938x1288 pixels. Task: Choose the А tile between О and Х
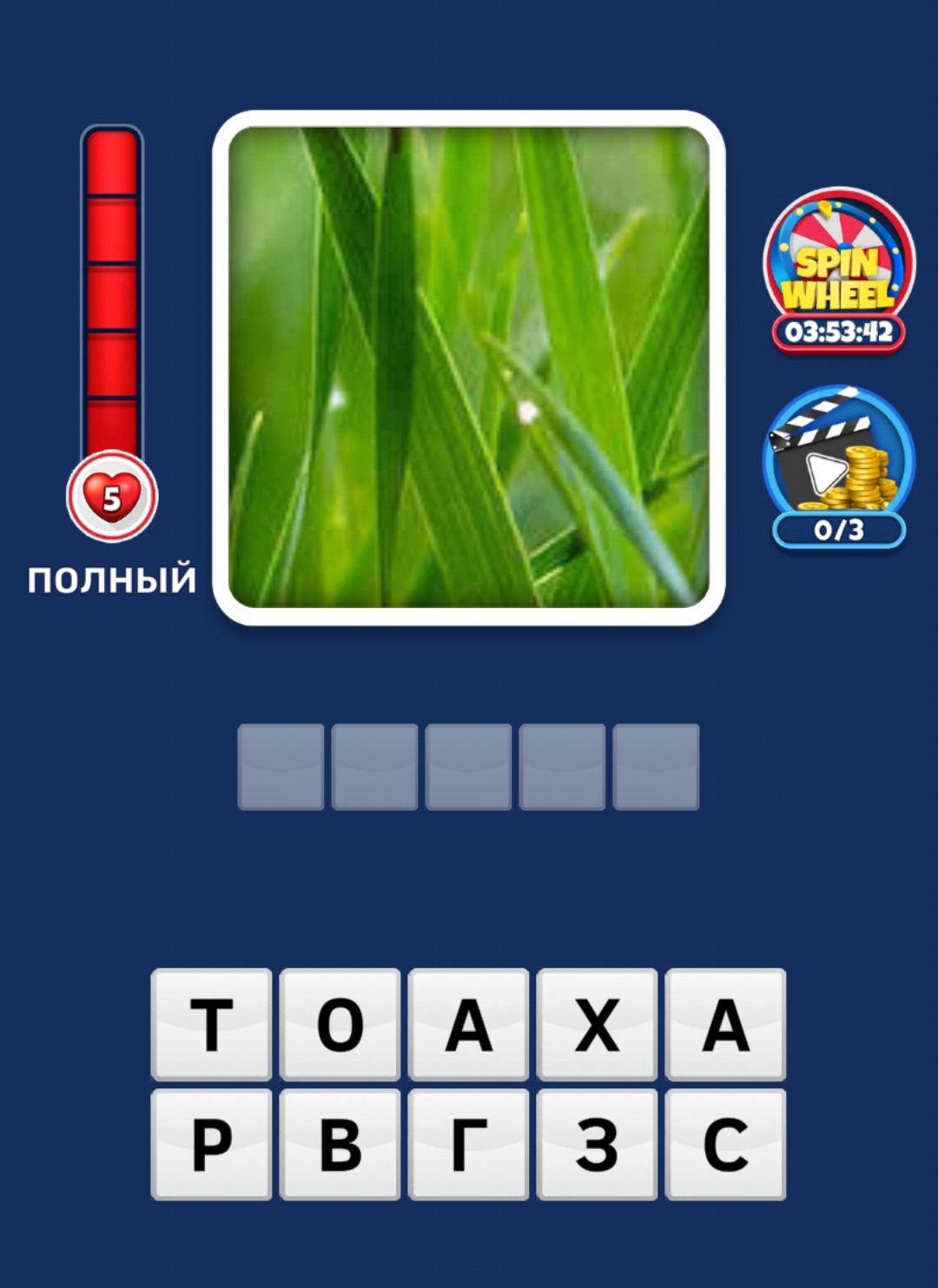pos(468,1024)
